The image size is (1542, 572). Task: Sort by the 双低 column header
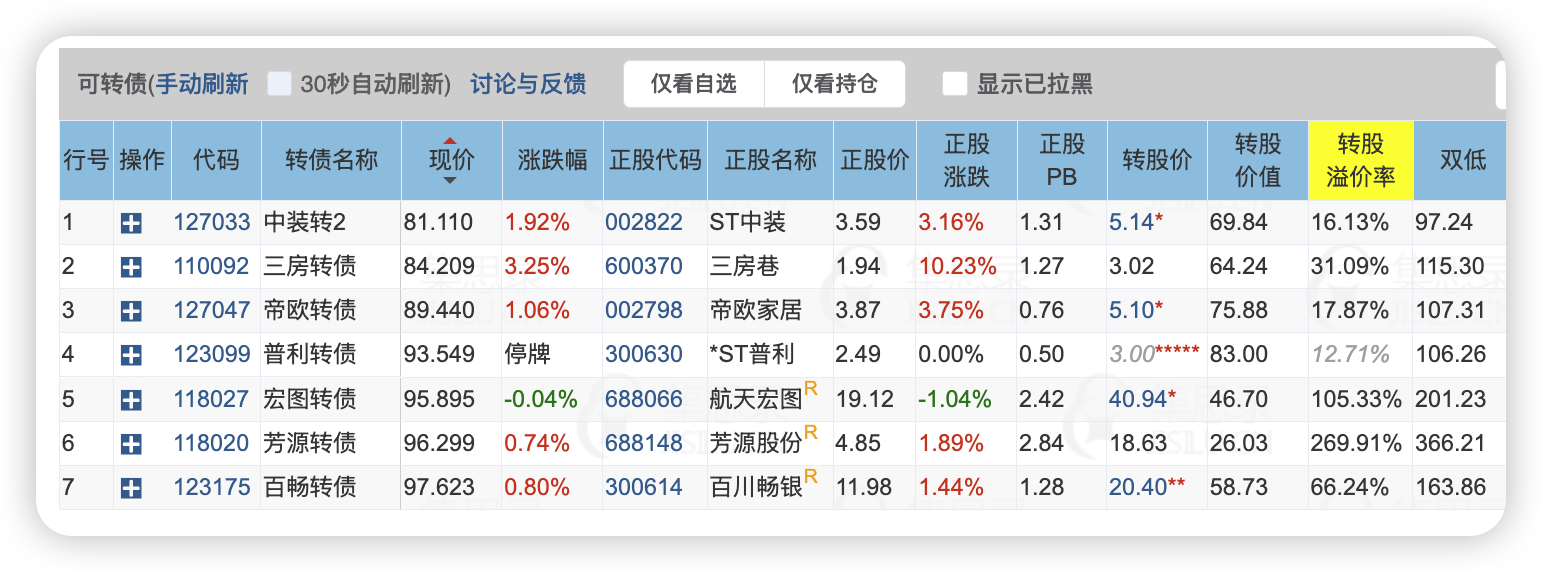pos(1462,160)
